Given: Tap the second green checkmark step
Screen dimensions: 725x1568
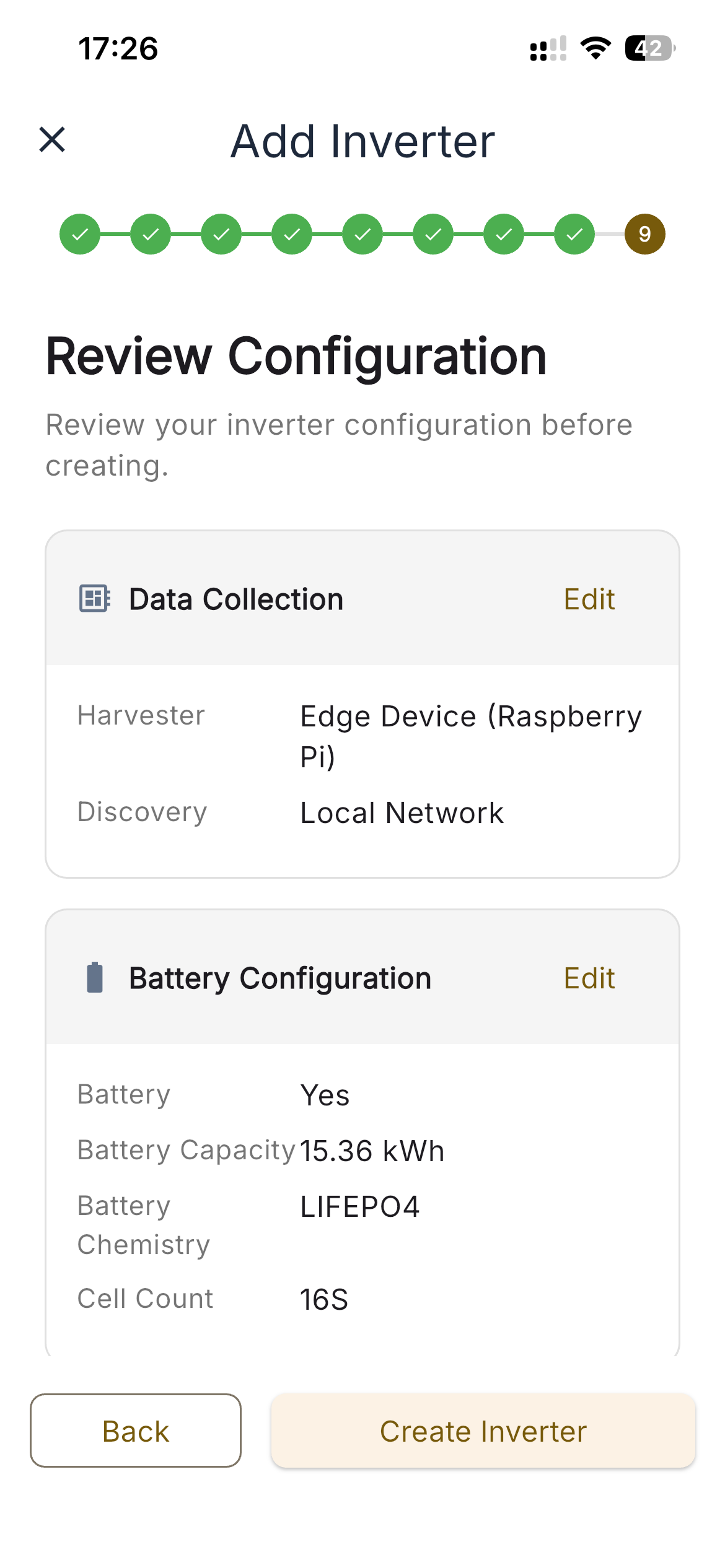Looking at the screenshot, I should (x=150, y=233).
